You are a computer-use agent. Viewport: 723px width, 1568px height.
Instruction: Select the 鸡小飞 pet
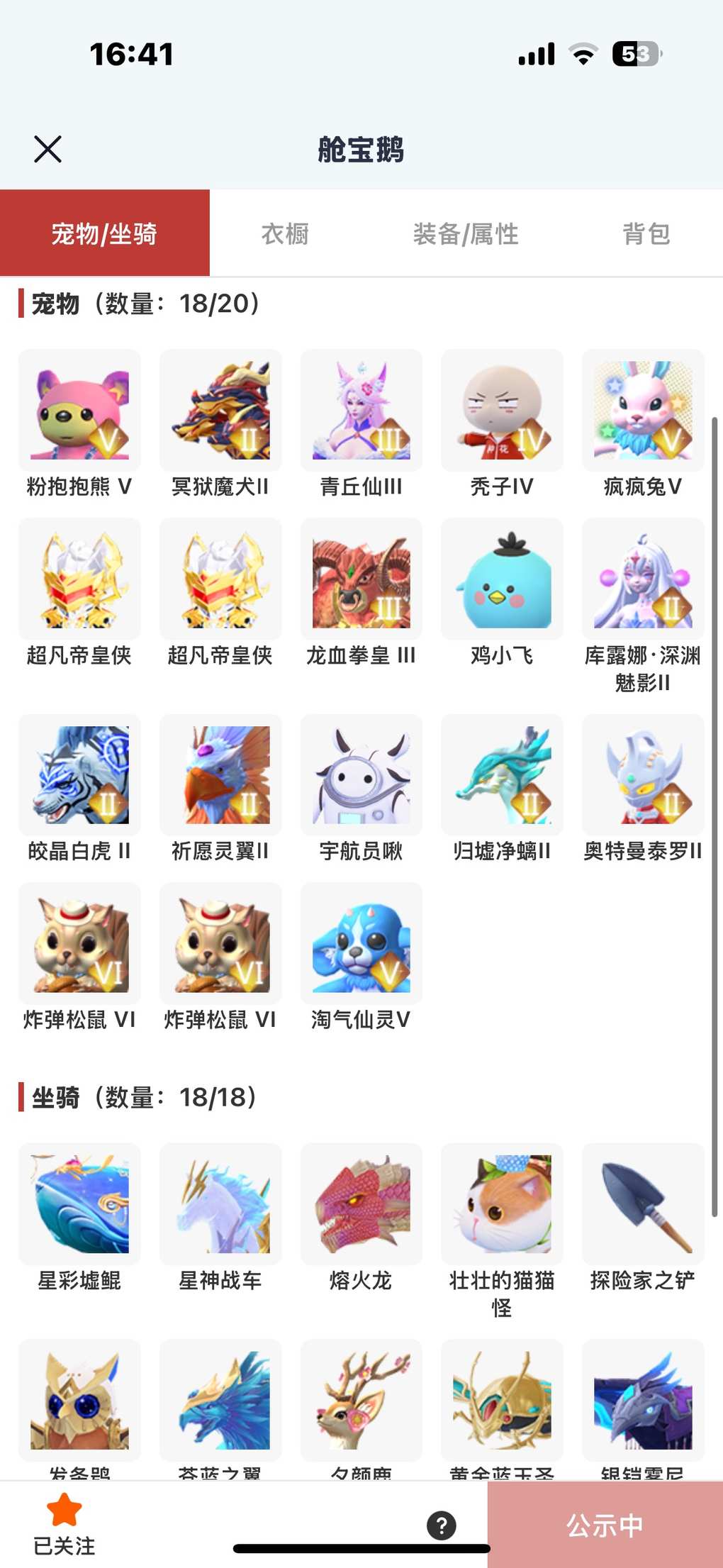[x=502, y=579]
